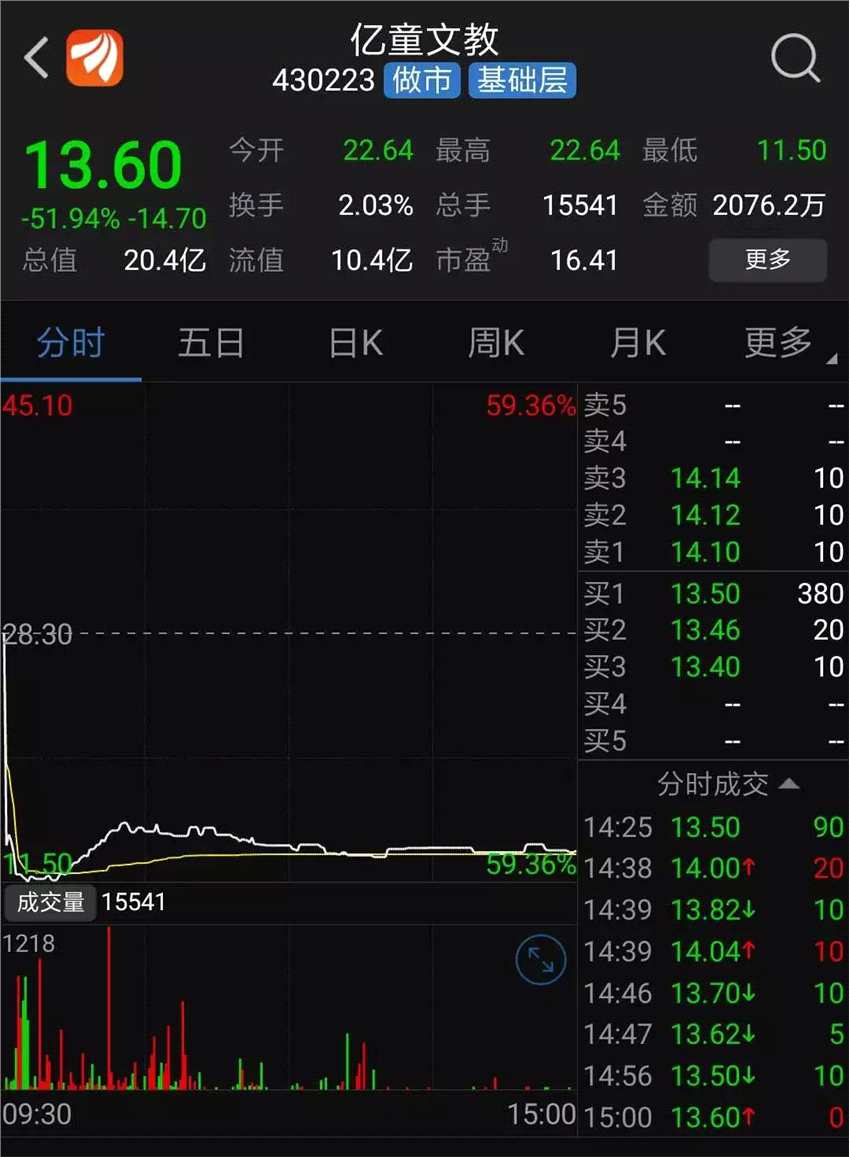Viewport: 850px width, 1157px height.
Task: View the 周K weekly chart
Action: [494, 342]
